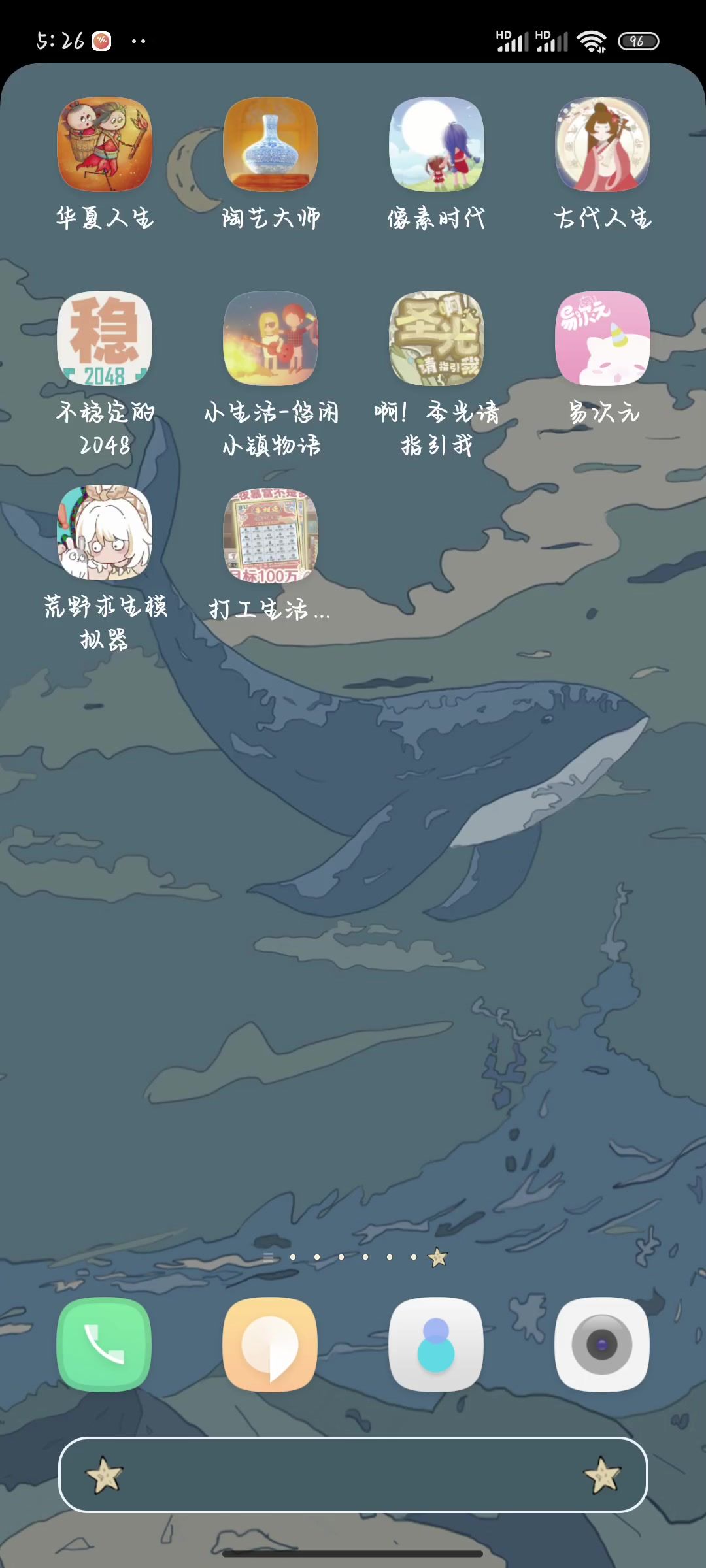The height and width of the screenshot is (1568, 706).
Task: Open the Phone dialer in the dock
Action: pyautogui.click(x=105, y=1344)
